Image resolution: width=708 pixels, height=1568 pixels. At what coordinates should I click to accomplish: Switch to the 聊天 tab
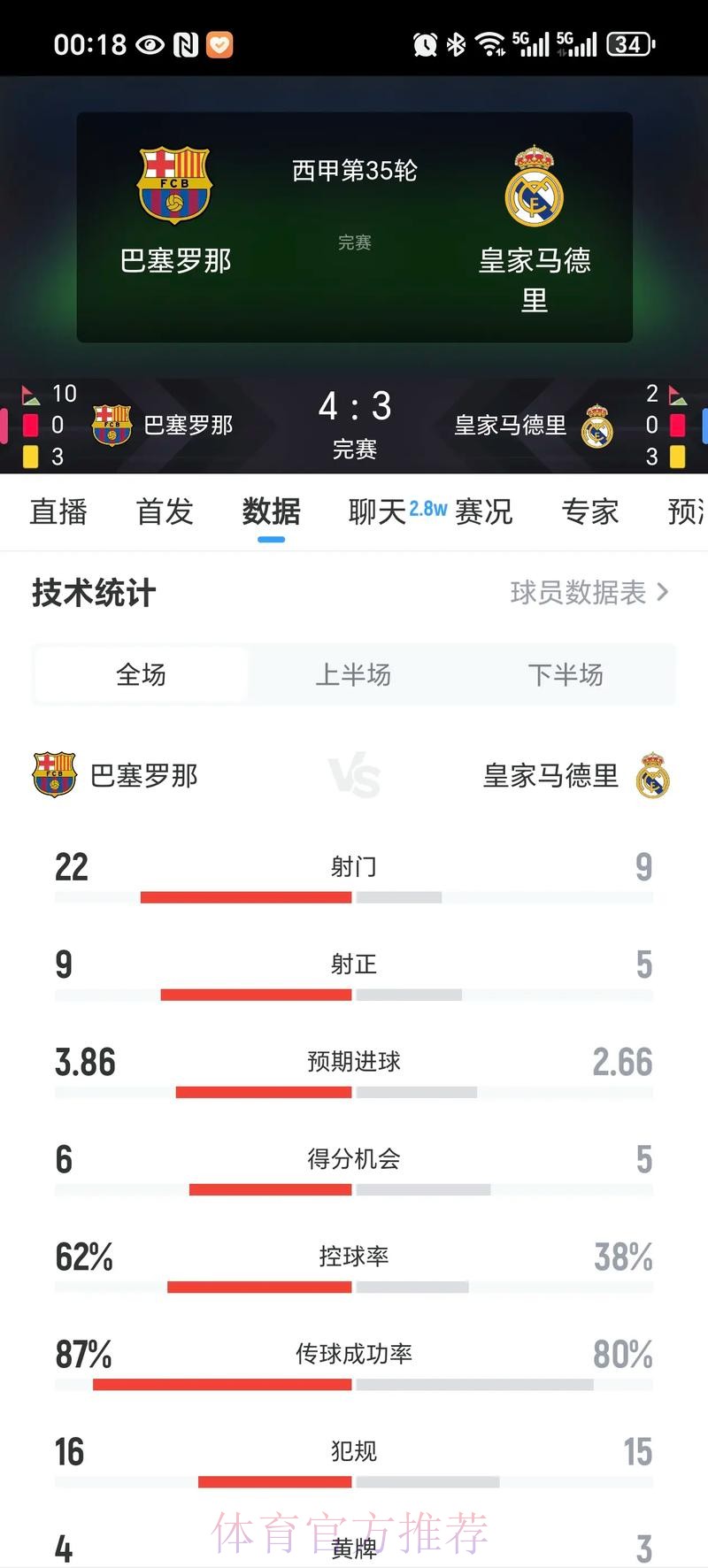(x=374, y=511)
